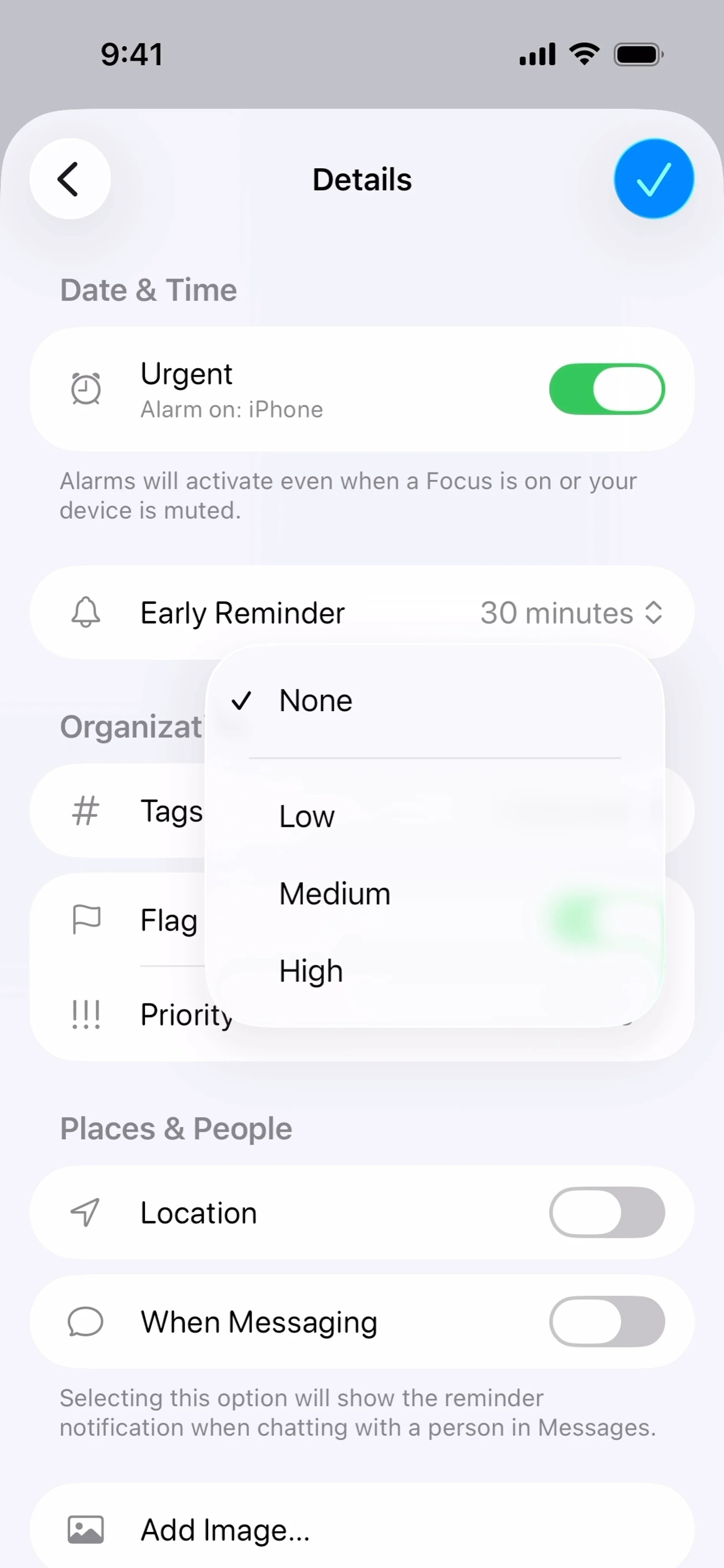Change Early Reminder from 30 minutes

click(571, 613)
